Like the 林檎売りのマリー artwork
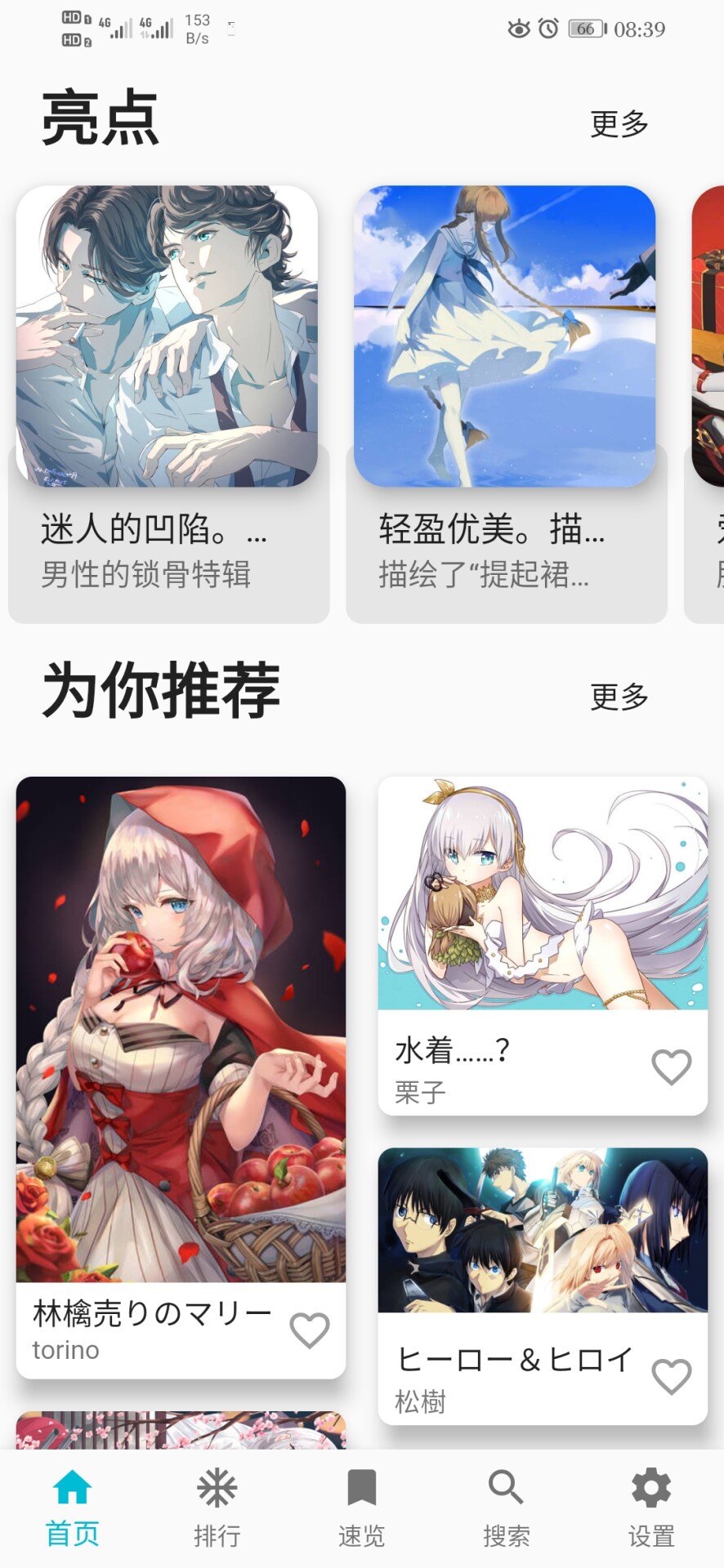724x1568 pixels. [x=310, y=1330]
